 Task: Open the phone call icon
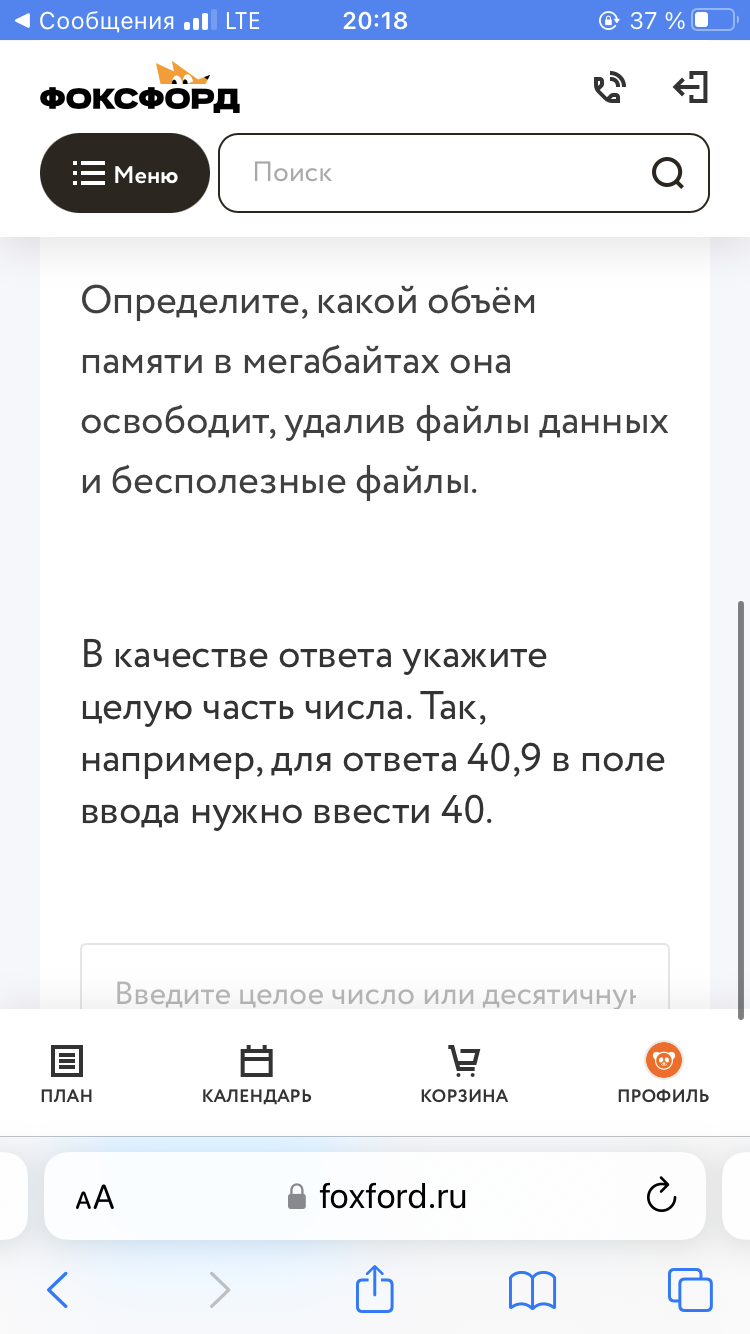pyautogui.click(x=608, y=89)
